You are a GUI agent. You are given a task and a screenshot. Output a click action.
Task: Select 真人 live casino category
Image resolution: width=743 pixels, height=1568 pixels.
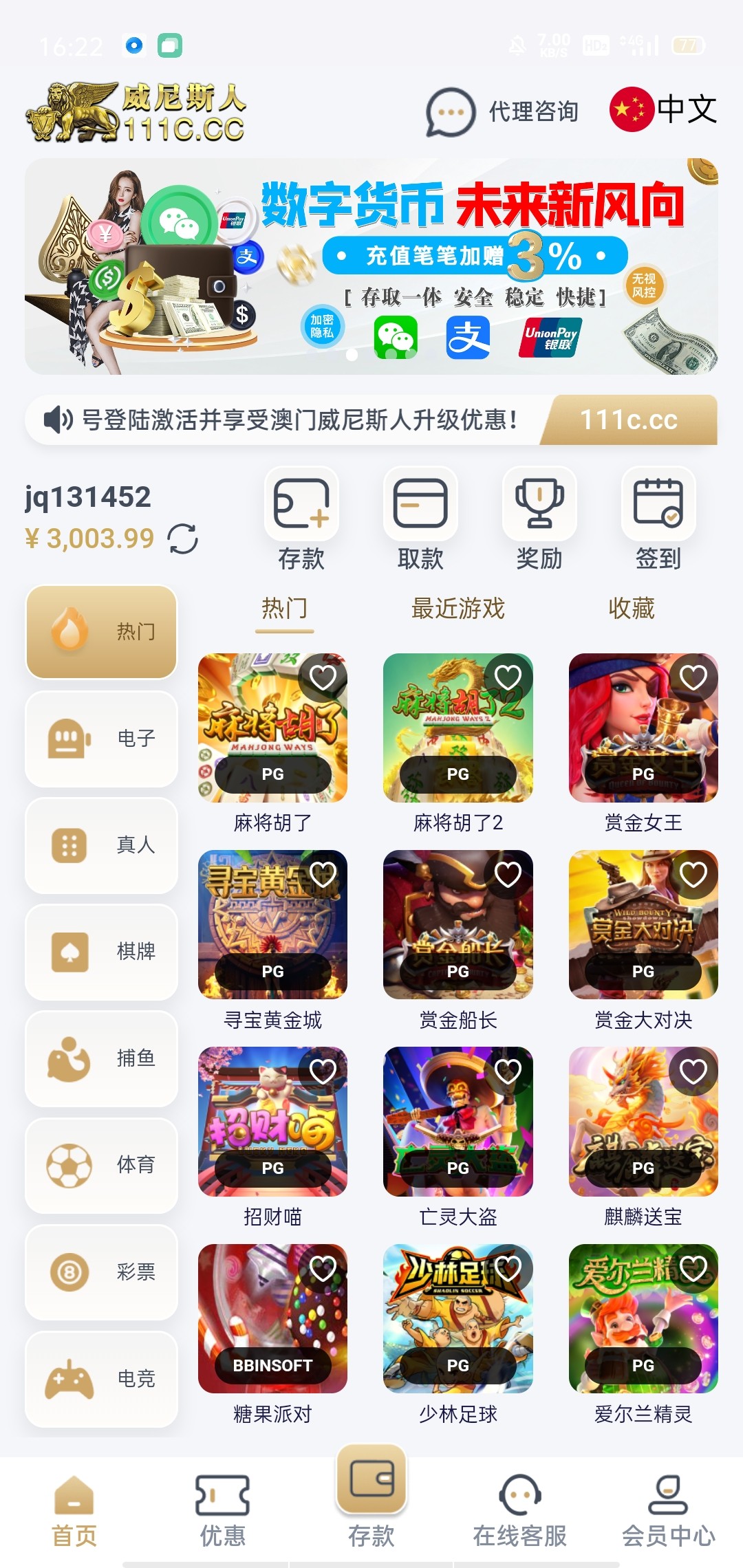pyautogui.click(x=102, y=845)
